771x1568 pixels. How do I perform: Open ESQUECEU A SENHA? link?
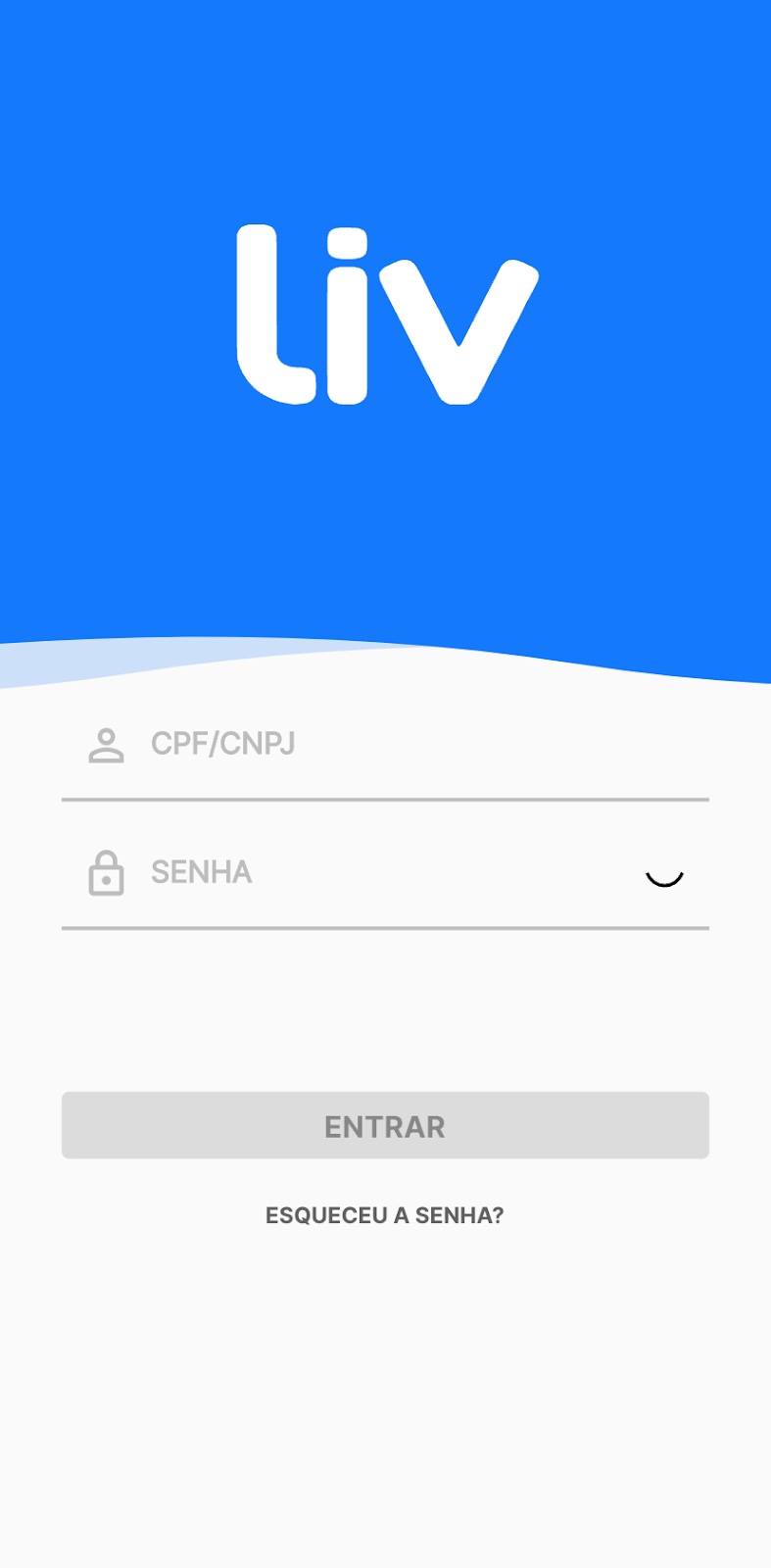click(385, 1215)
